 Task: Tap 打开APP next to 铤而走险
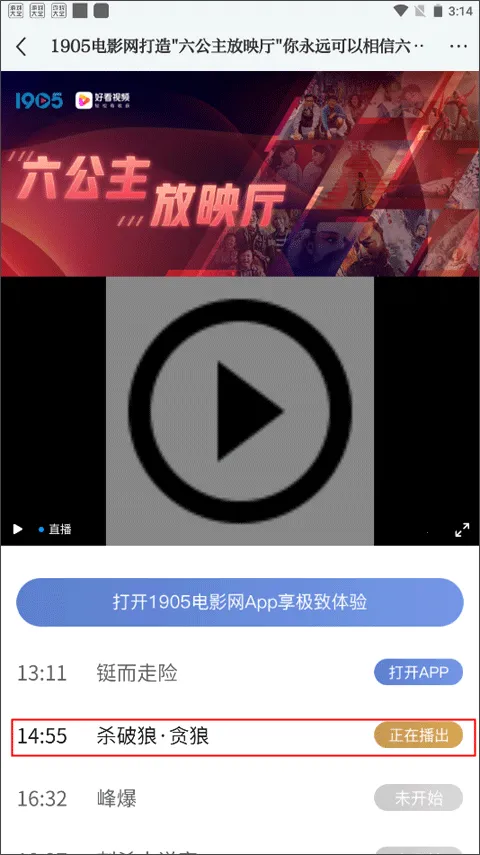(x=418, y=672)
